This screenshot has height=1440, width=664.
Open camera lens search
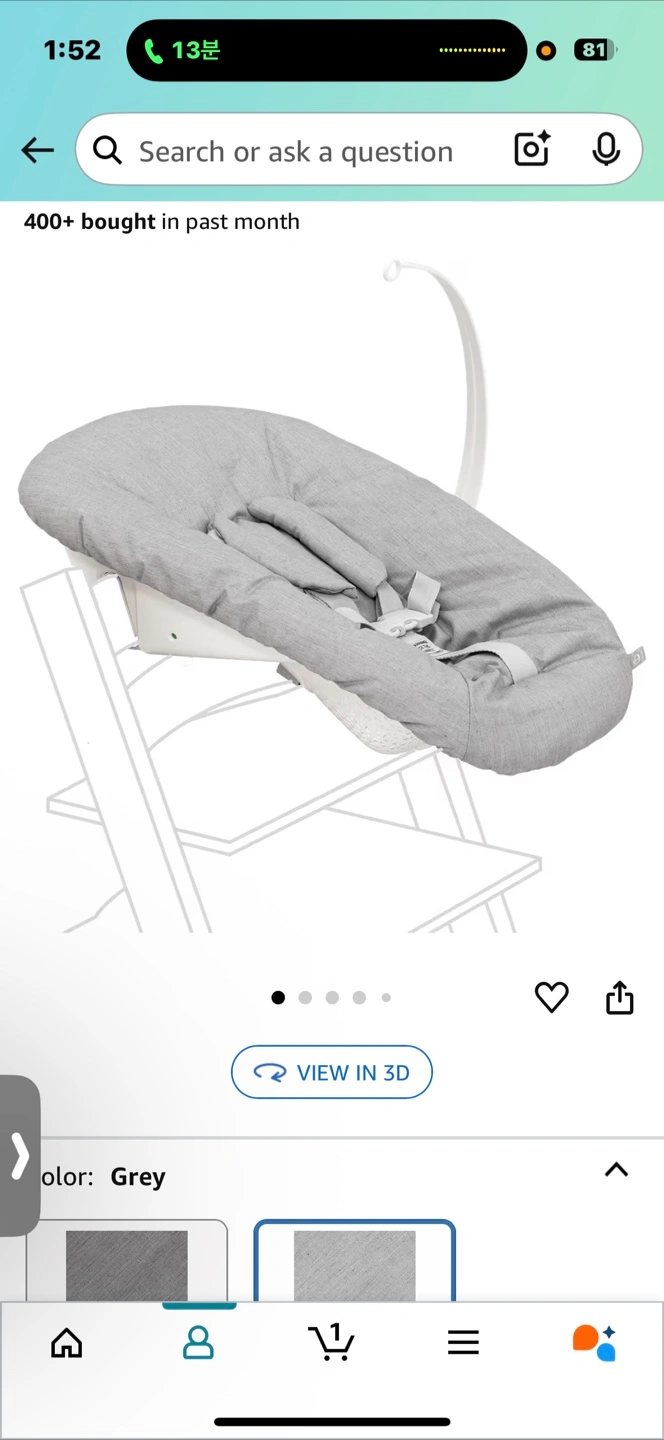click(532, 150)
